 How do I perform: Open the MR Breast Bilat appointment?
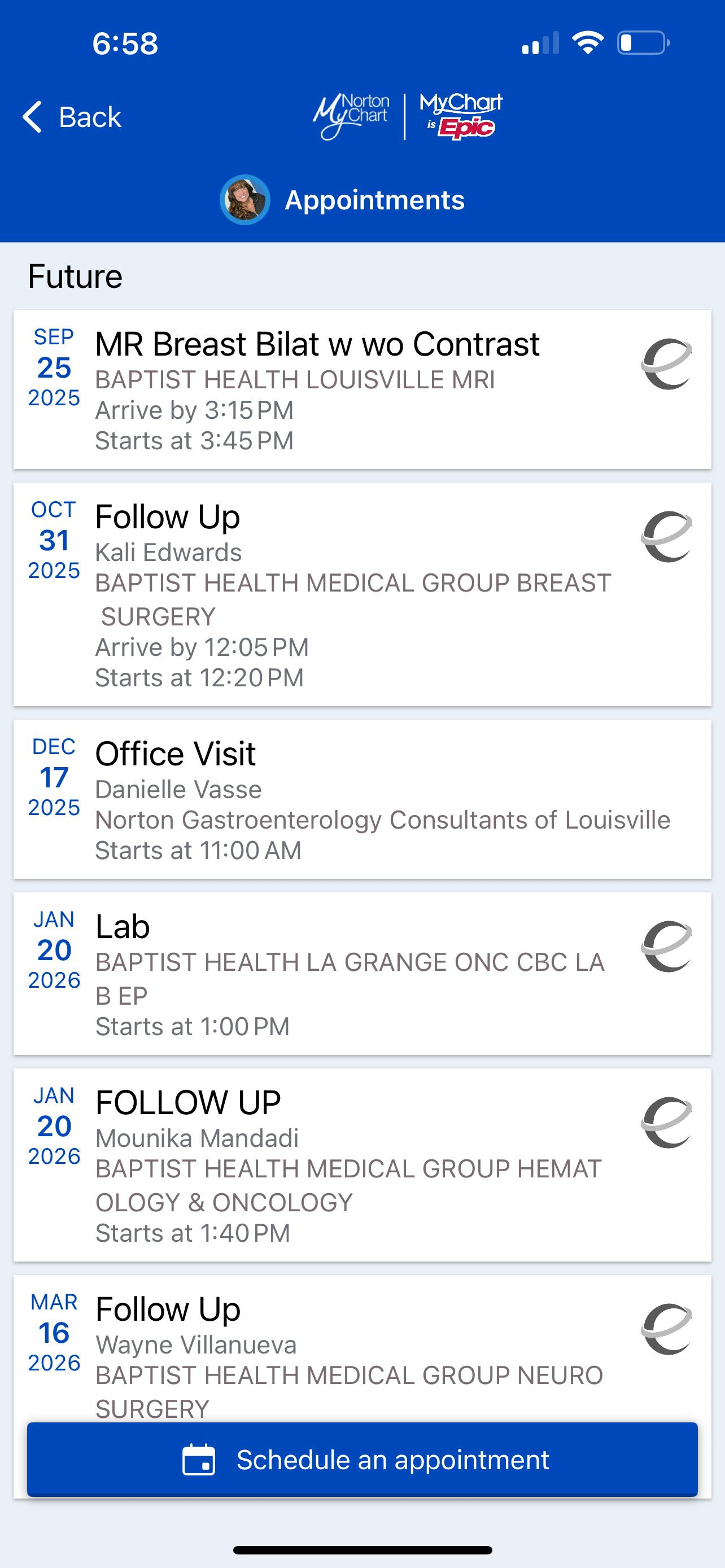(361, 389)
